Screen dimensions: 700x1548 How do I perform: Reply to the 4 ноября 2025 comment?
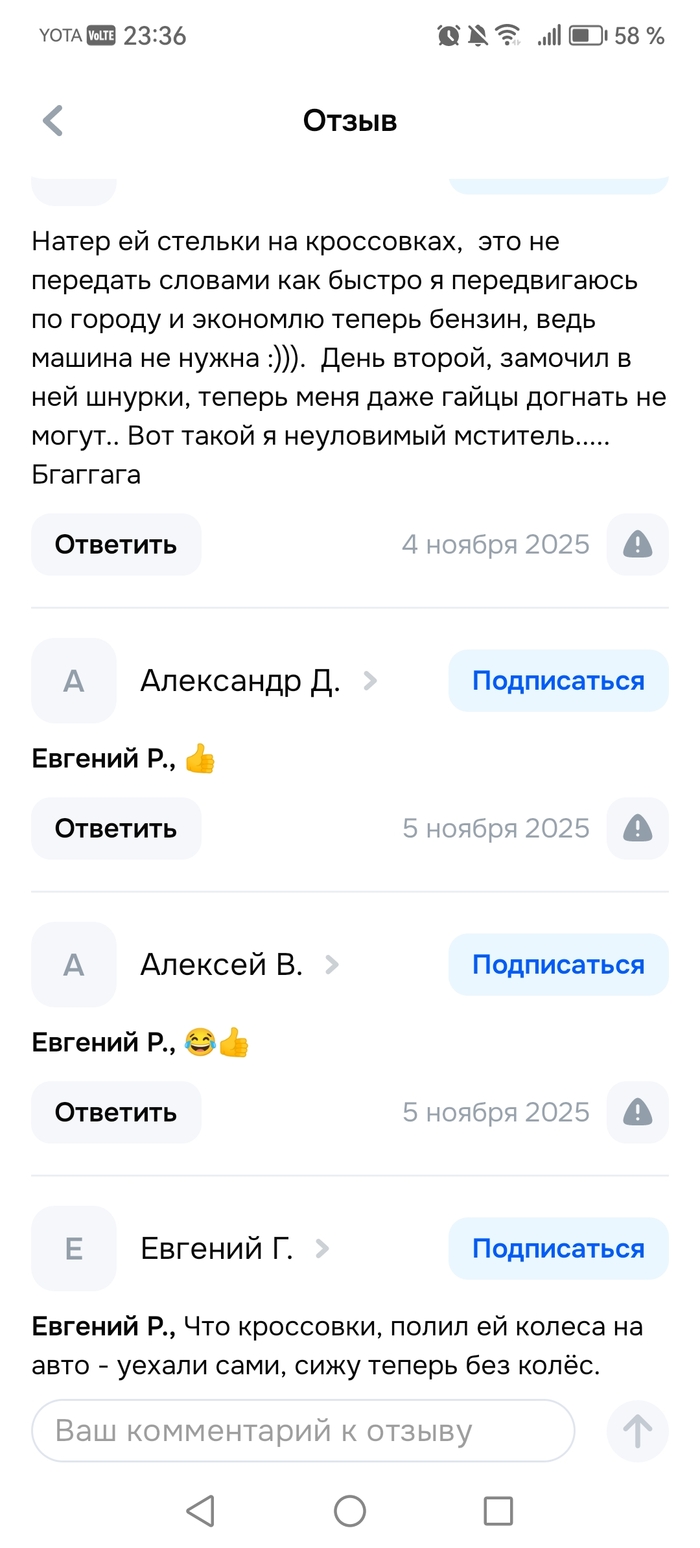116,545
